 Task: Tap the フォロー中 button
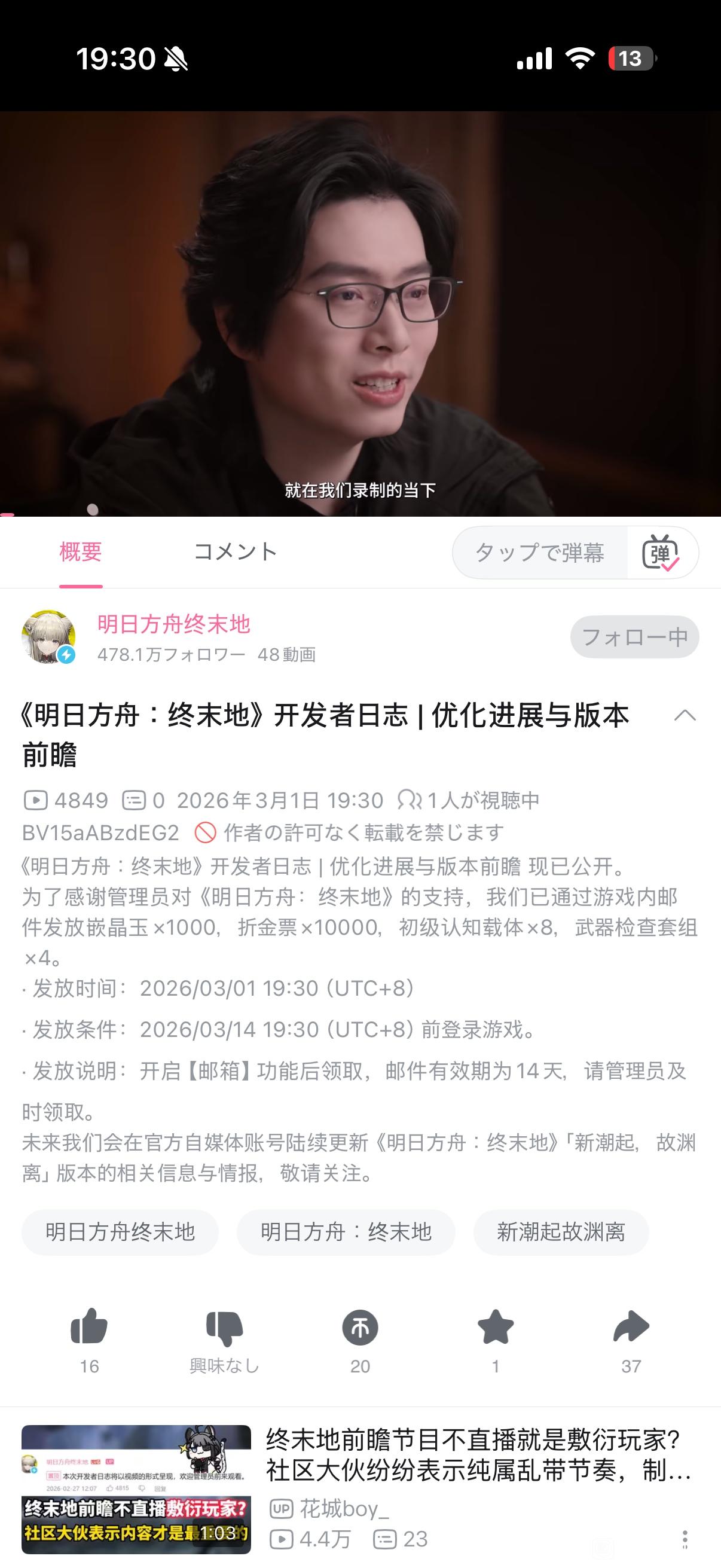point(634,637)
